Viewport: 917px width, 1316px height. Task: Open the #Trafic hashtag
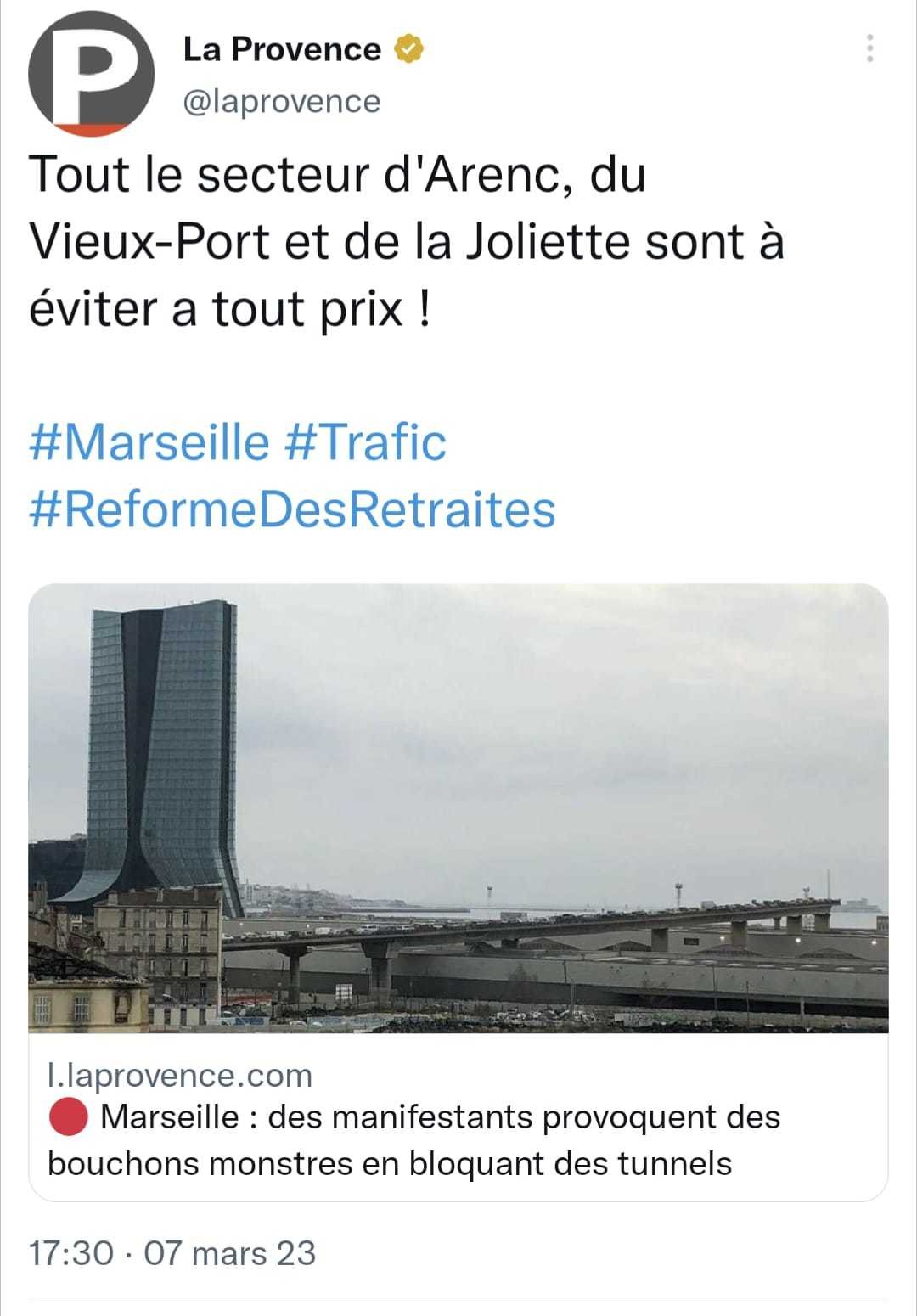366,442
